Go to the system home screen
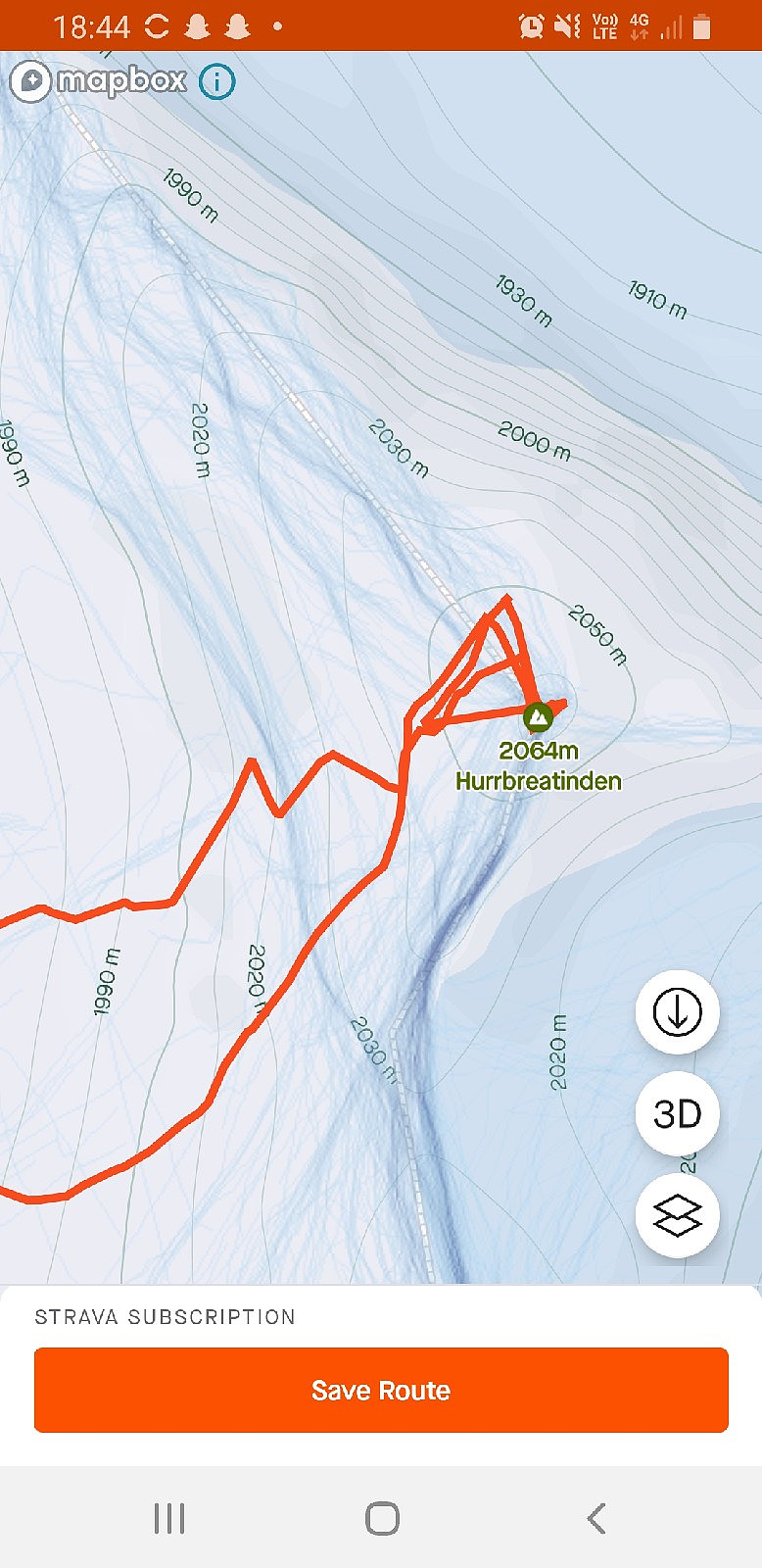 [382, 1518]
